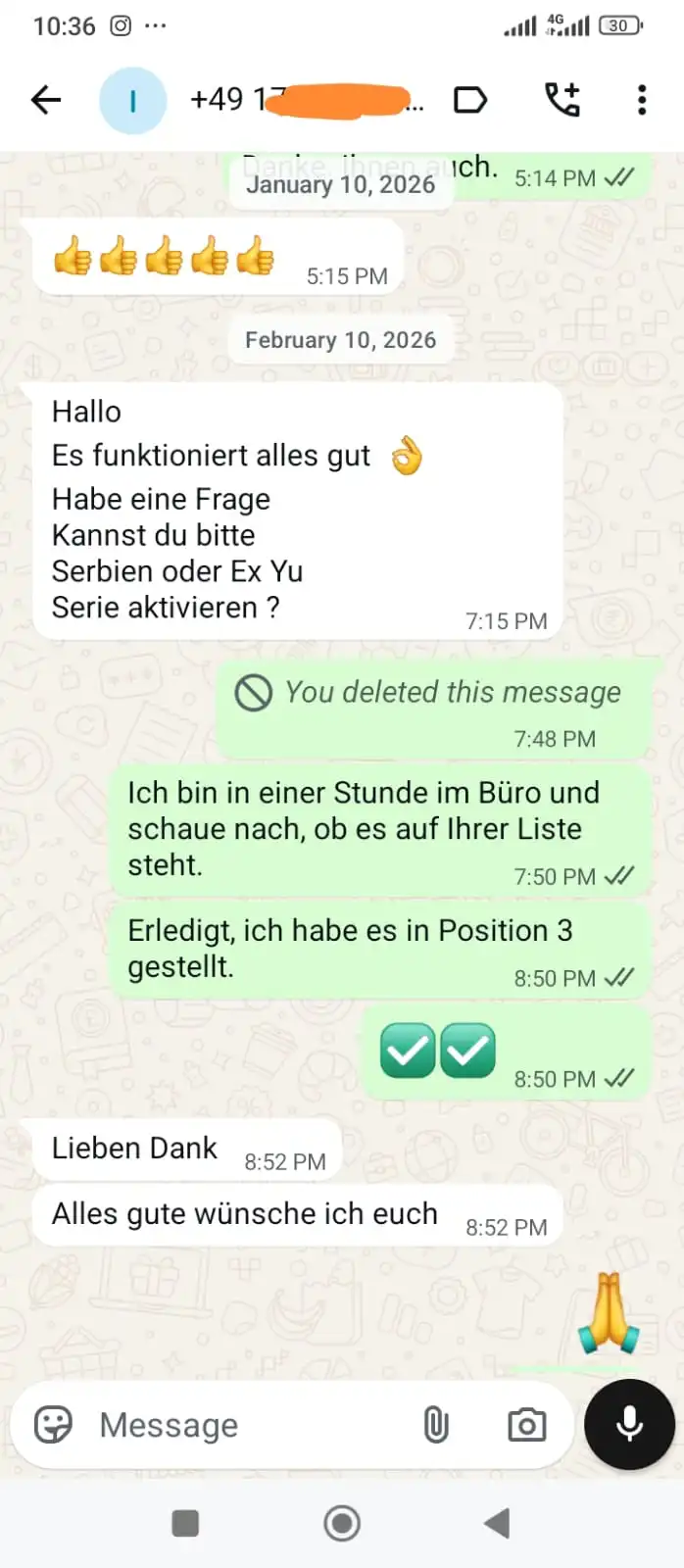Open the camera to send a photo
The image size is (684, 1568).
coord(526,1424)
